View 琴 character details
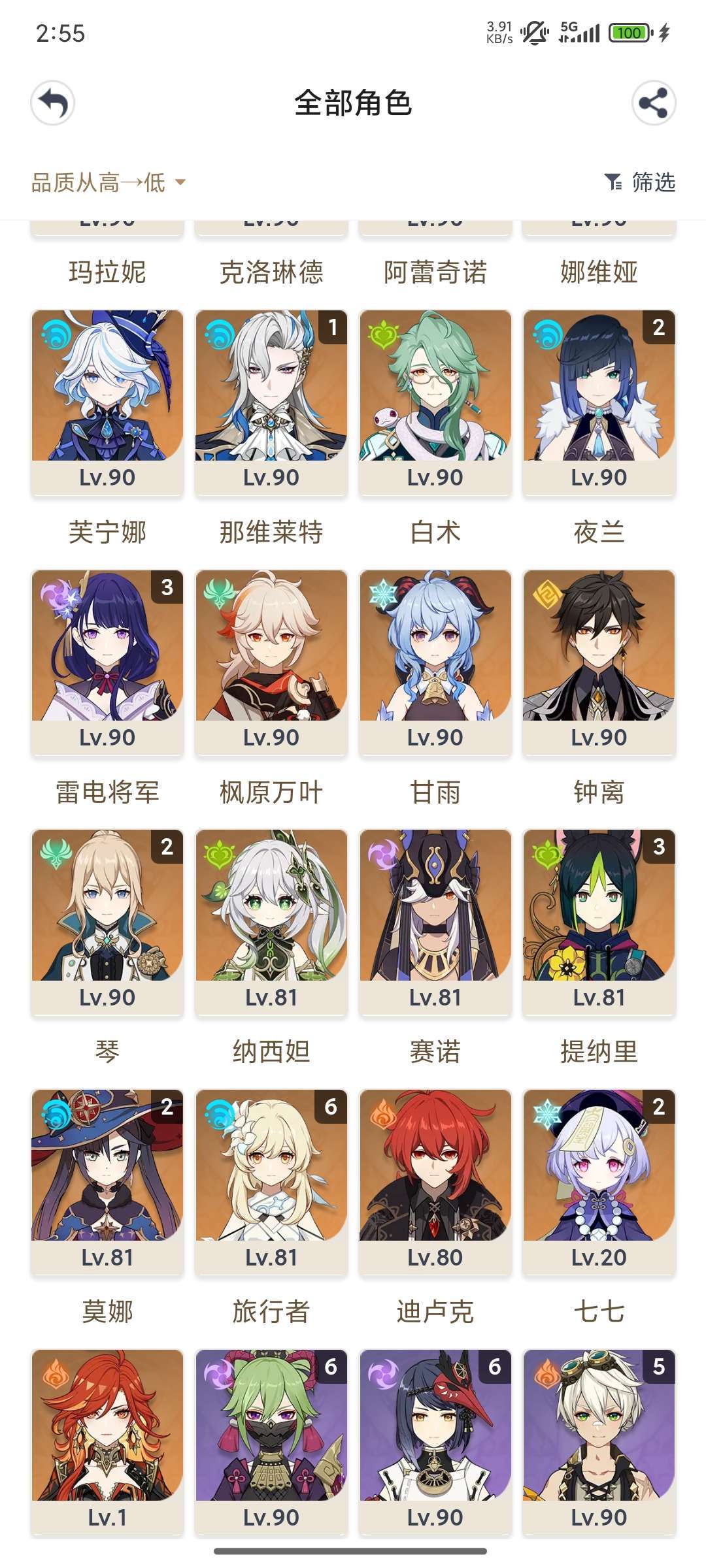The height and width of the screenshot is (1568, 706). [x=107, y=920]
